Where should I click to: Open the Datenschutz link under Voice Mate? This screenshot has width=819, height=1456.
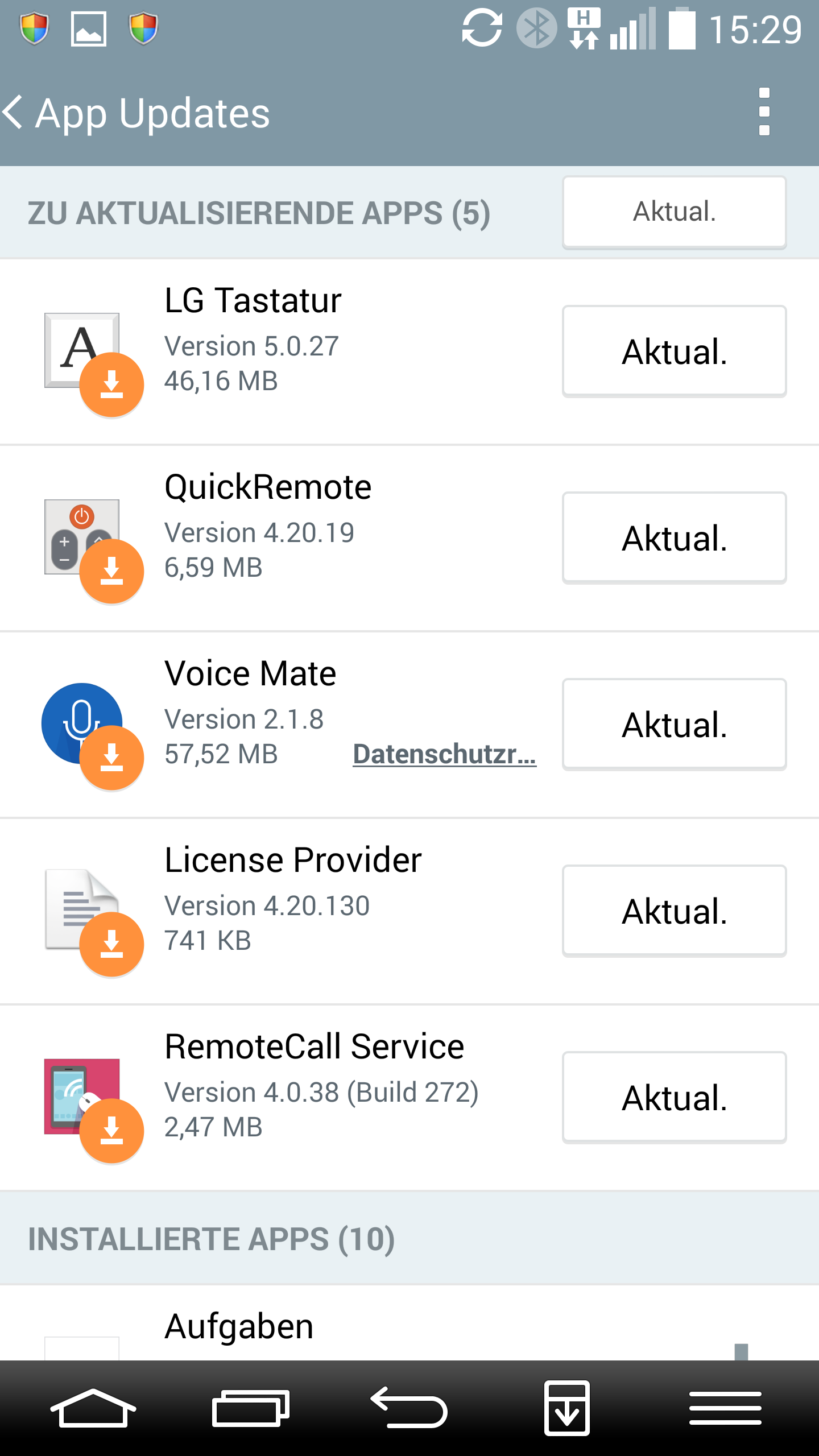click(x=444, y=754)
